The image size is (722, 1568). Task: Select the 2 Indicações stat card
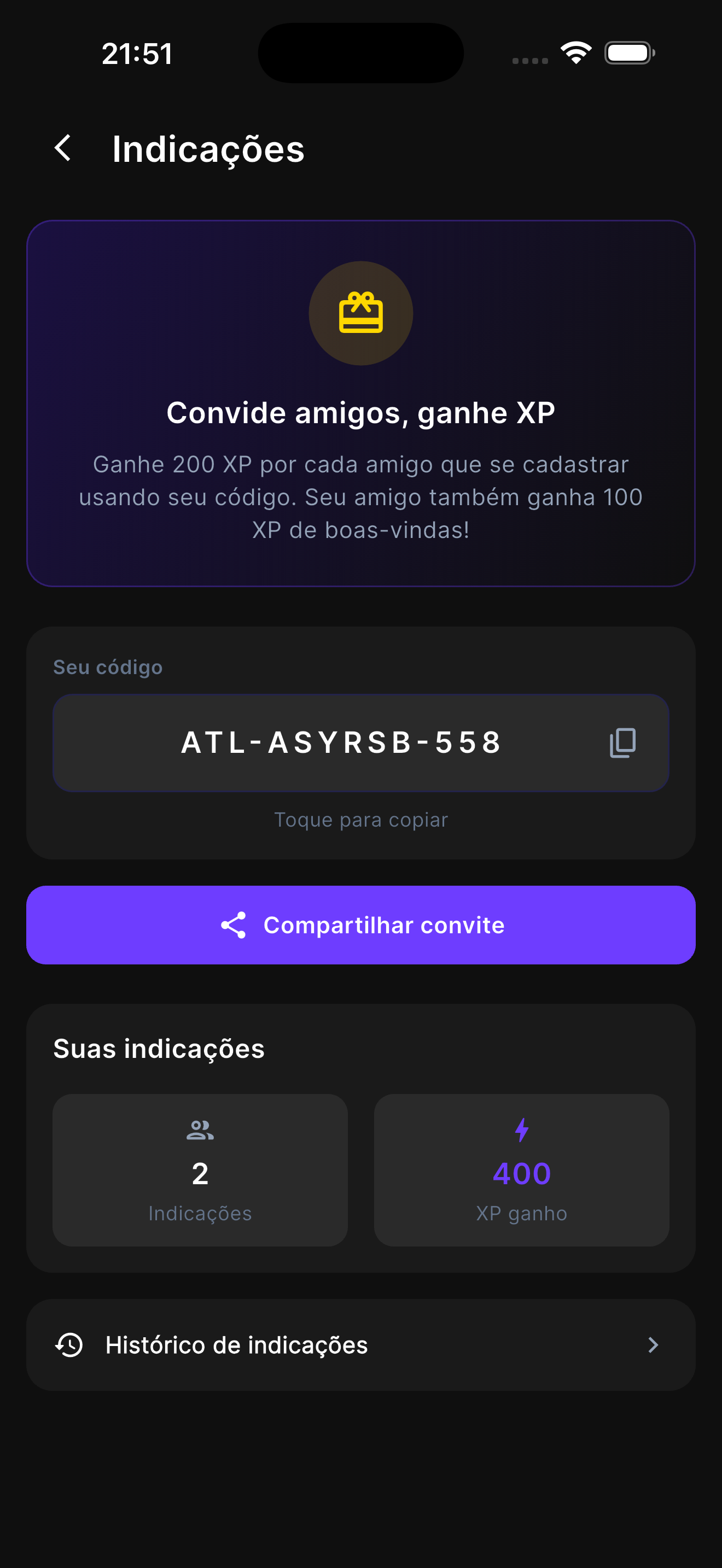(x=200, y=1170)
